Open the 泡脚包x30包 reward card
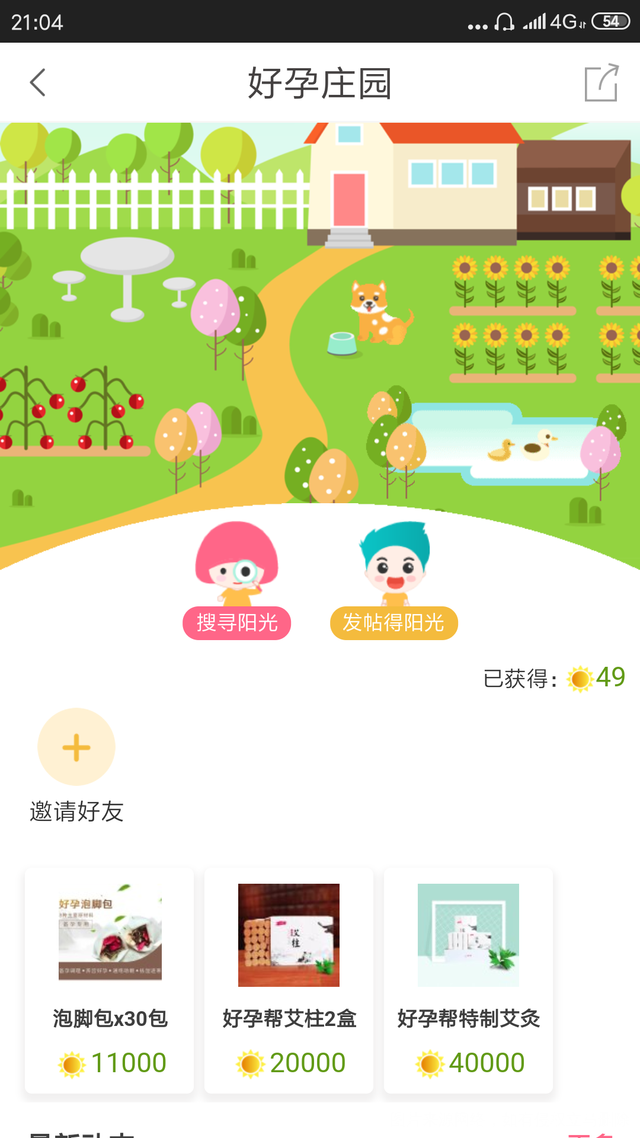The height and width of the screenshot is (1138, 640). tap(110, 980)
